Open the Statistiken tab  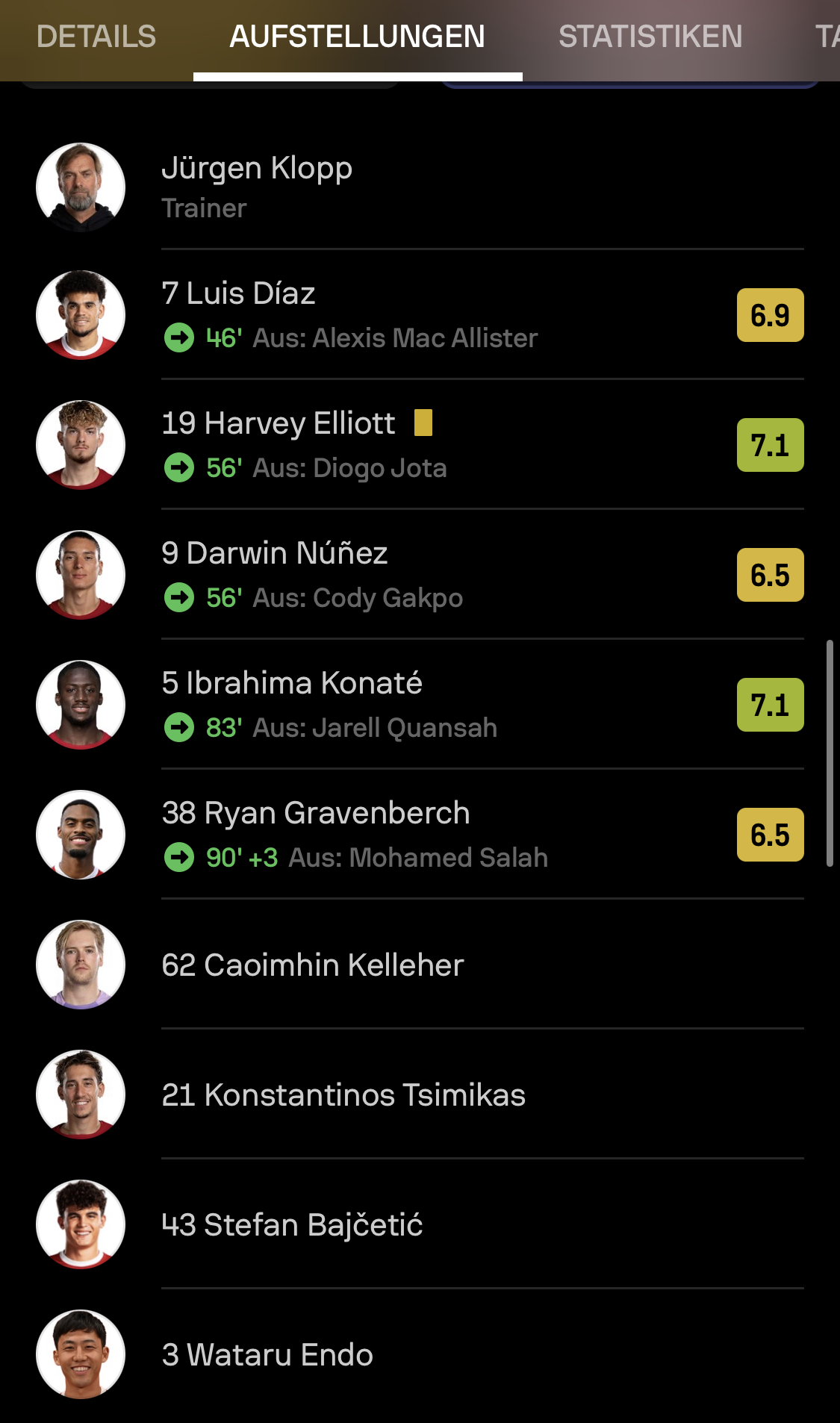650,37
